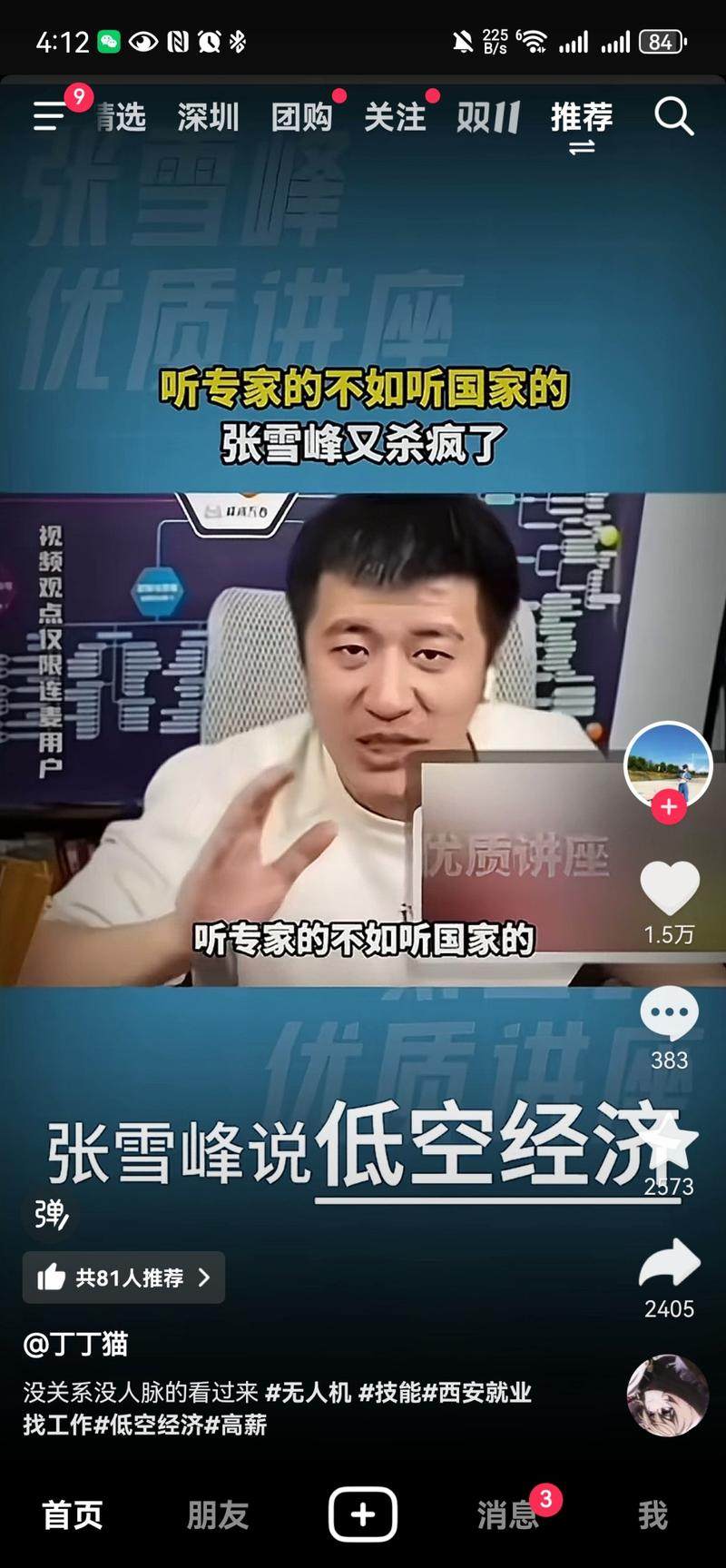Image resolution: width=726 pixels, height=1568 pixels.
Task: Open the side drawer menu
Action: [x=50, y=115]
